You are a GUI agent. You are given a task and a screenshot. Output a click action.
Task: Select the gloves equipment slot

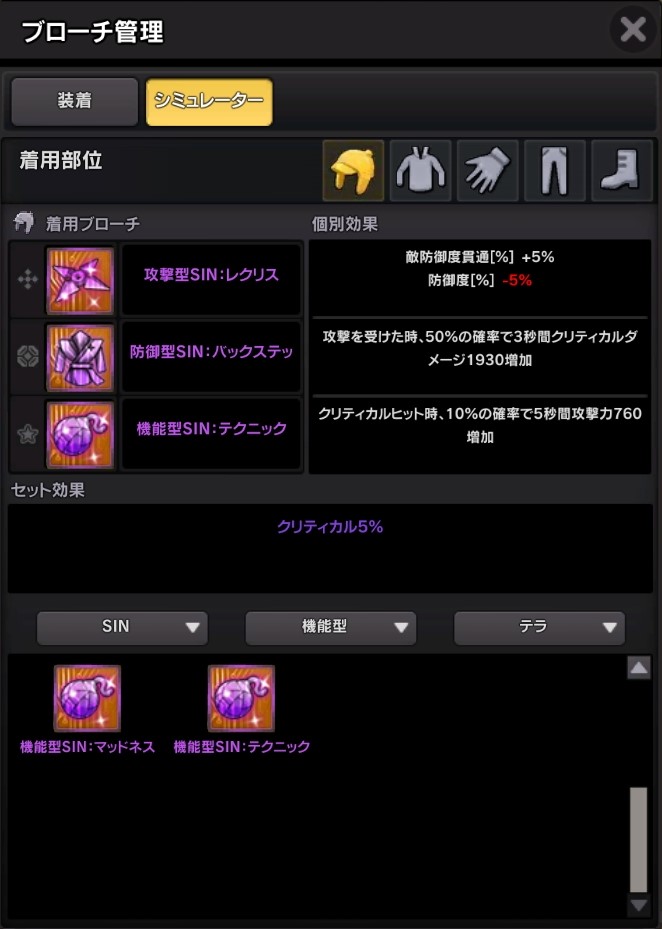[x=487, y=170]
